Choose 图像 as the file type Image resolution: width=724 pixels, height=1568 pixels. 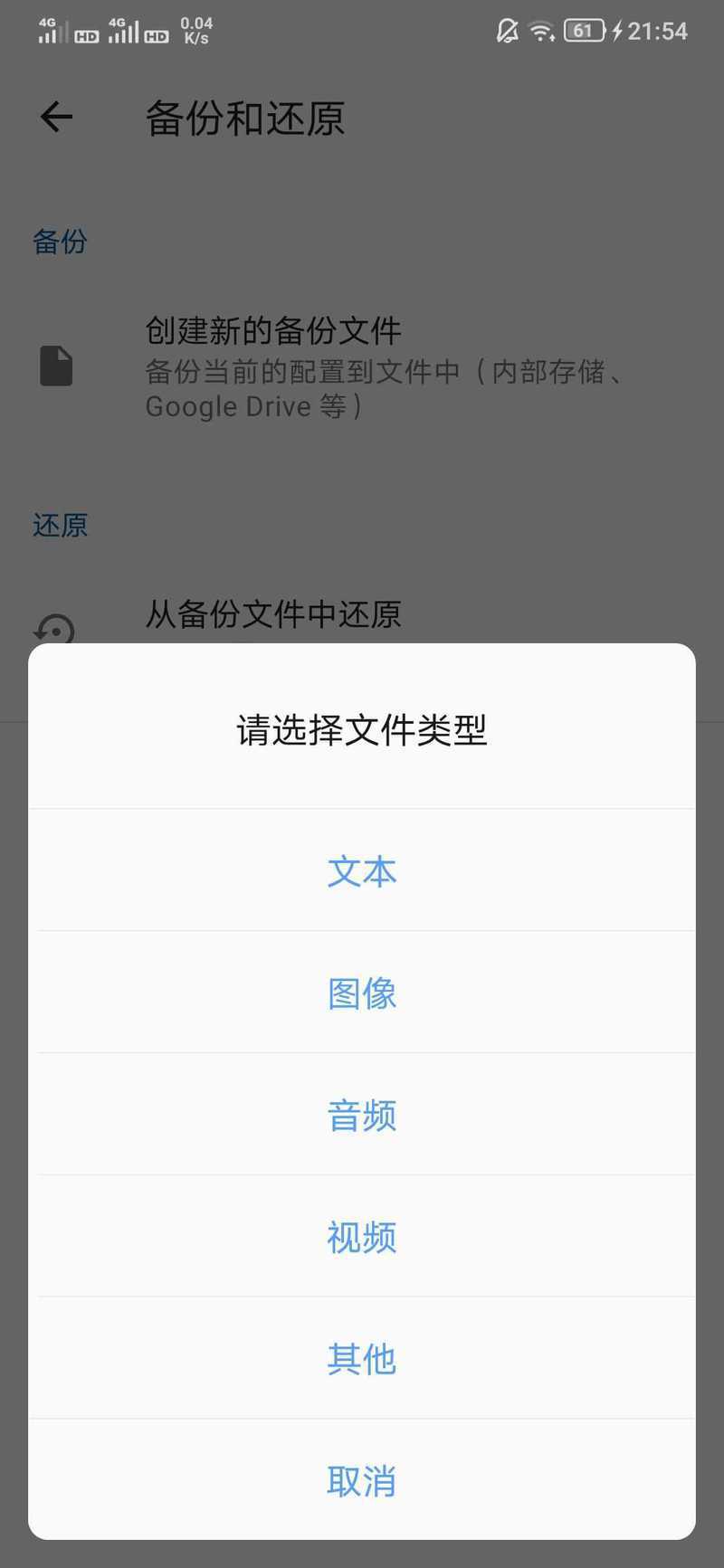click(x=362, y=993)
